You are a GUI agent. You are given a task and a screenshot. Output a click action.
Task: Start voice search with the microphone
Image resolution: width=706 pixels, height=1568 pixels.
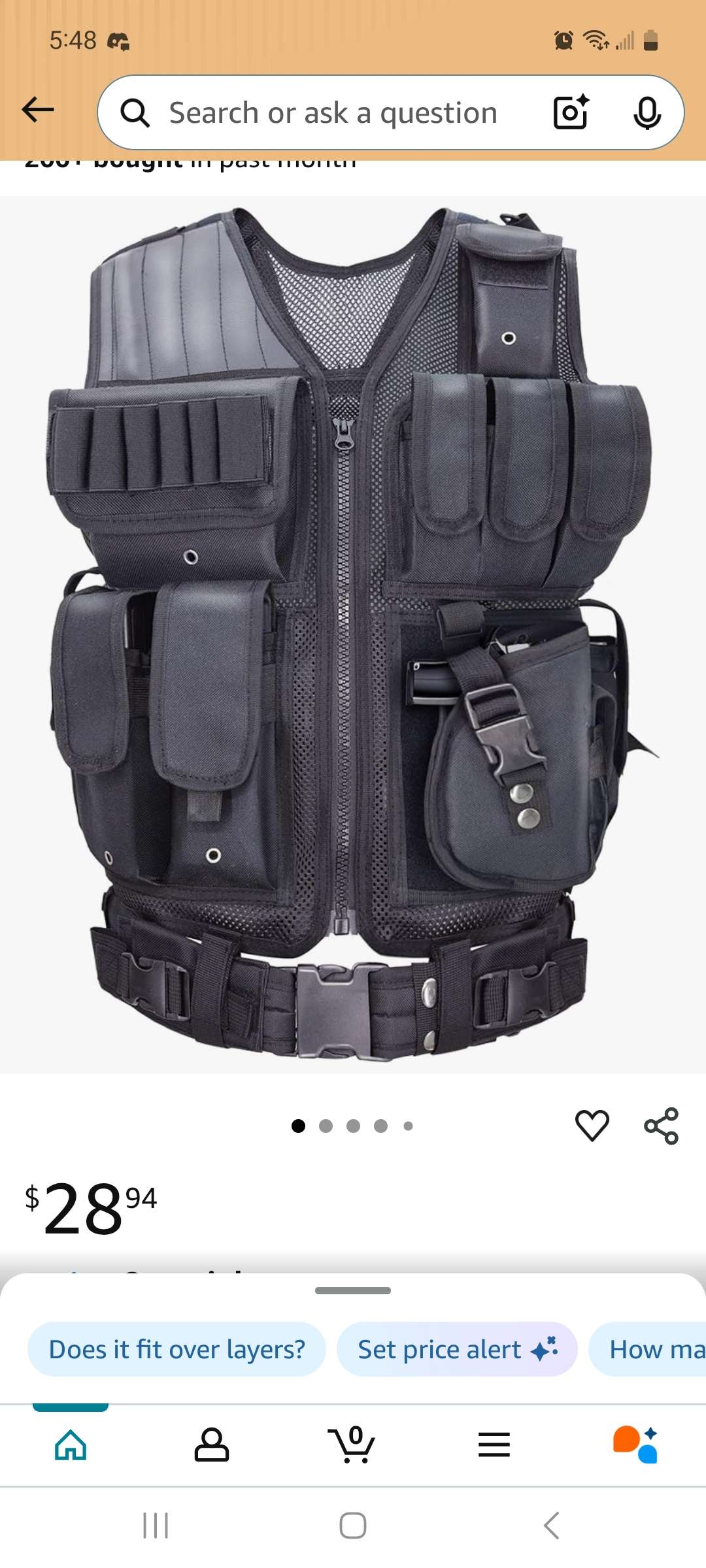647,113
